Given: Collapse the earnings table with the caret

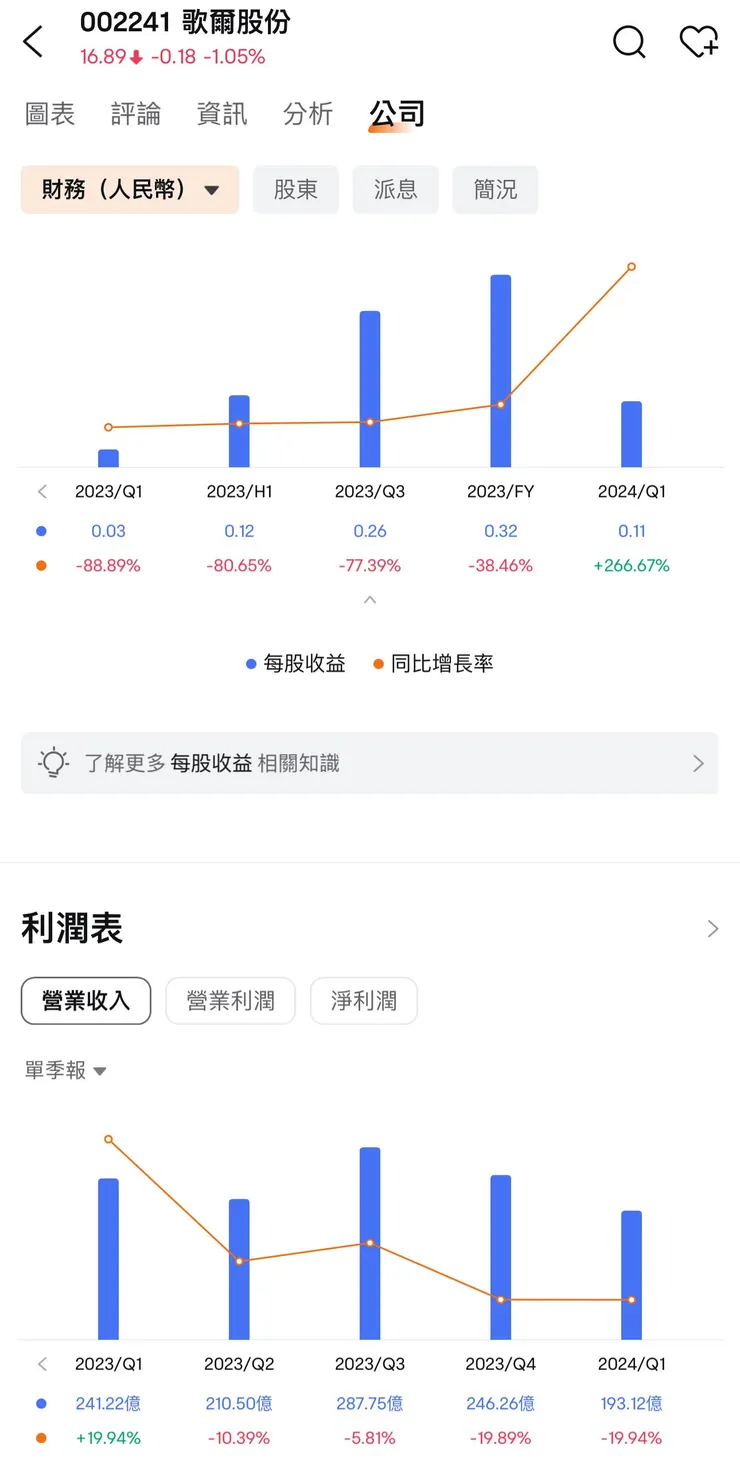Looking at the screenshot, I should click(x=370, y=599).
